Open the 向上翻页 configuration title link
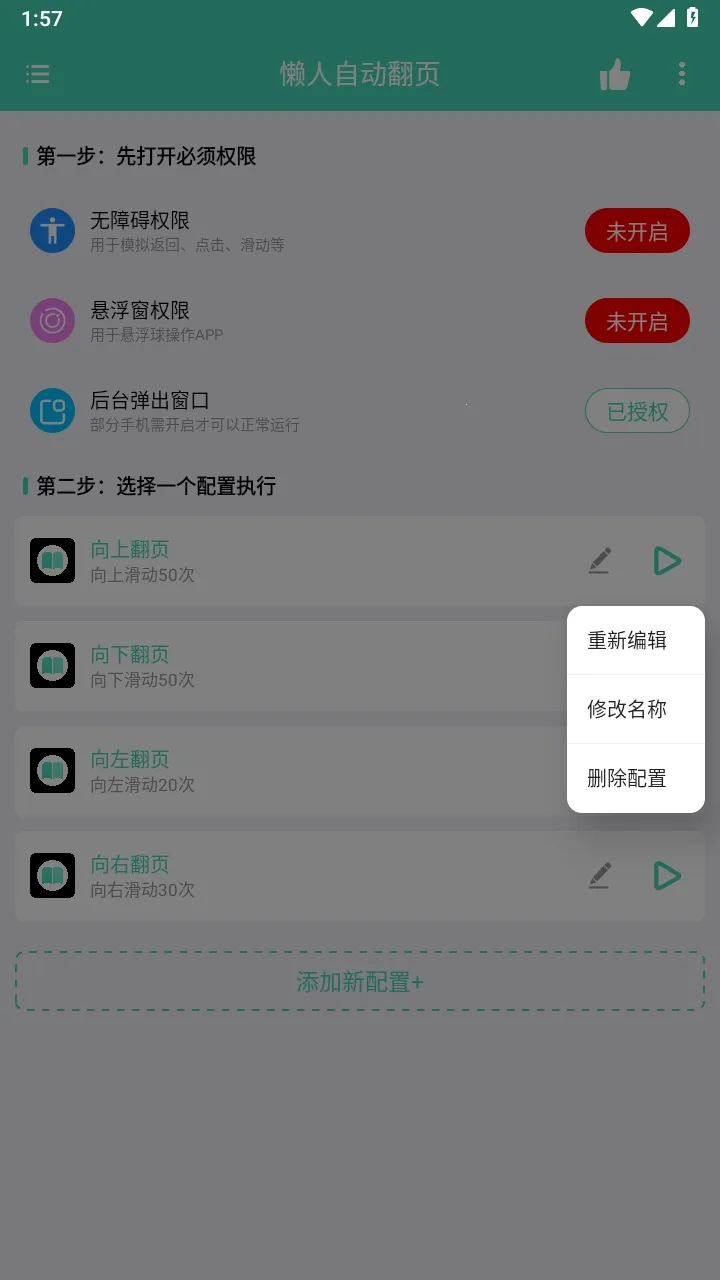 coord(130,549)
